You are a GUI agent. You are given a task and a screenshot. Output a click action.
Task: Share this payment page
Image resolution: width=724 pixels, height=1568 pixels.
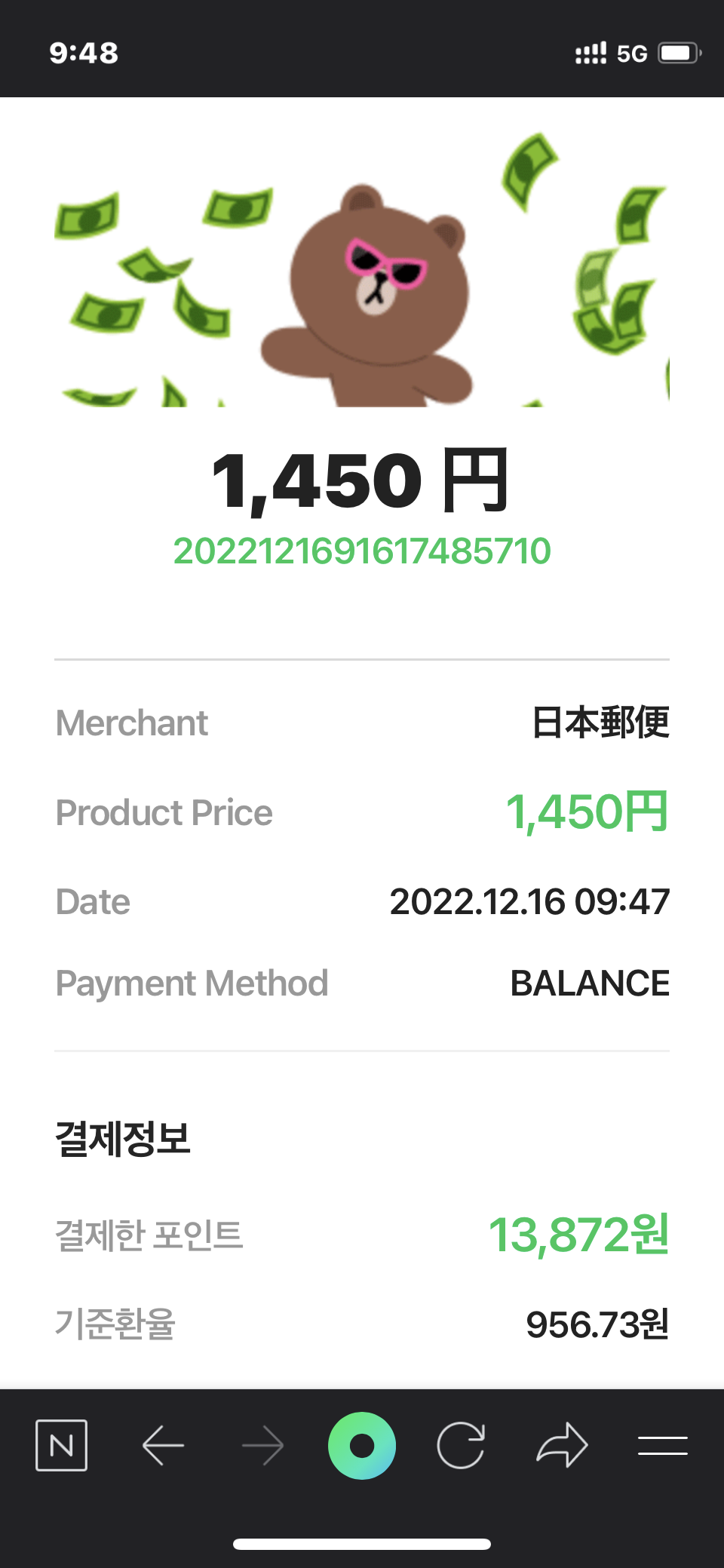pos(562,1445)
